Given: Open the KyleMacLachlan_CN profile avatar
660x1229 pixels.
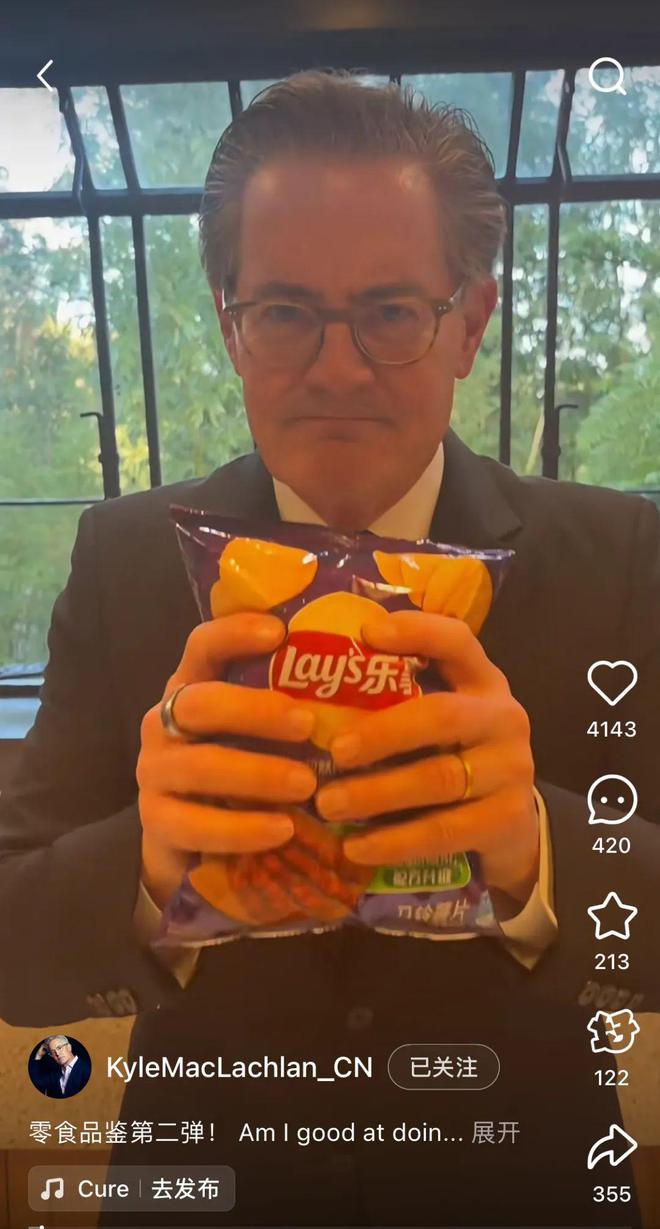Looking at the screenshot, I should (60, 1067).
